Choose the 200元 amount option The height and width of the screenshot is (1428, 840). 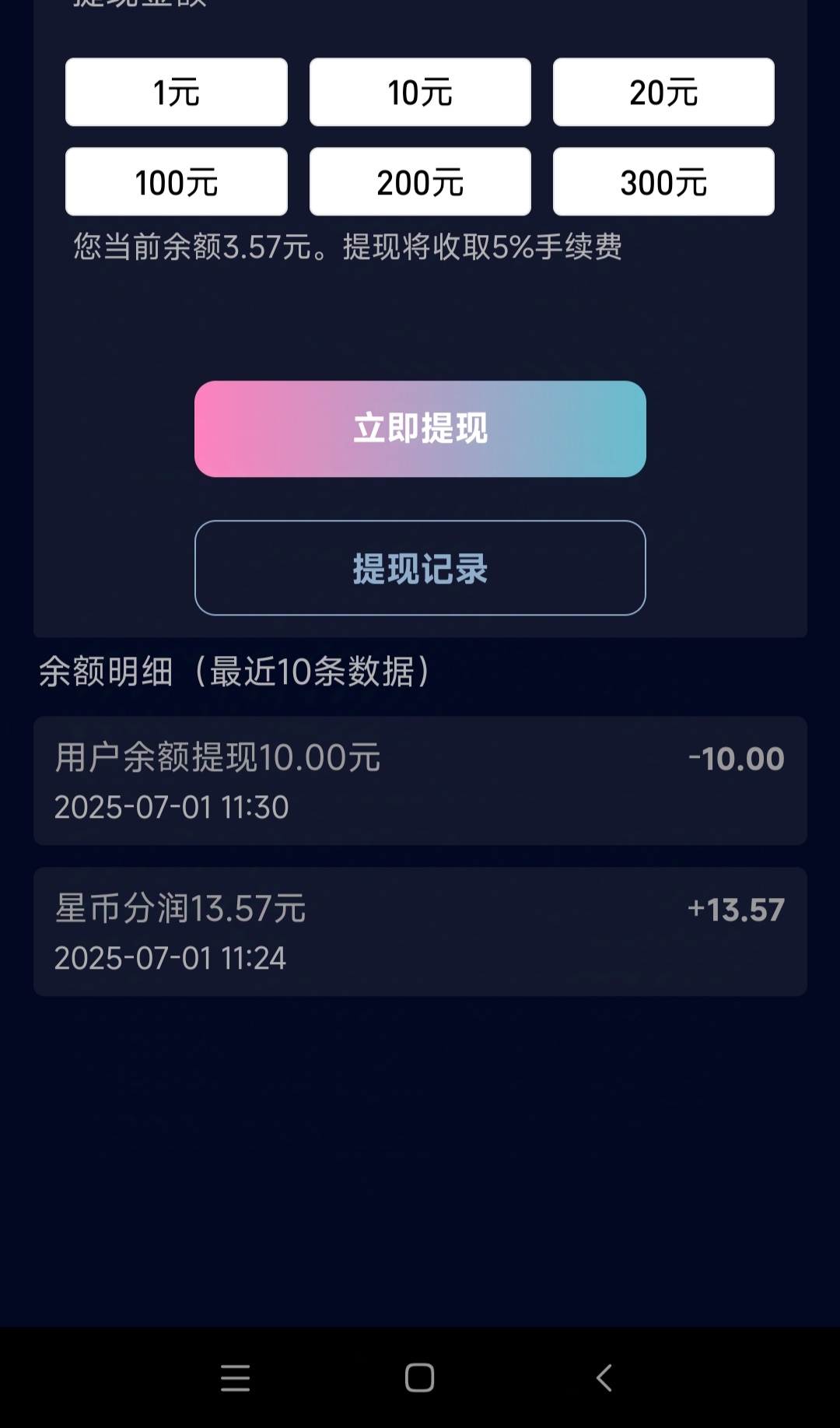[420, 181]
